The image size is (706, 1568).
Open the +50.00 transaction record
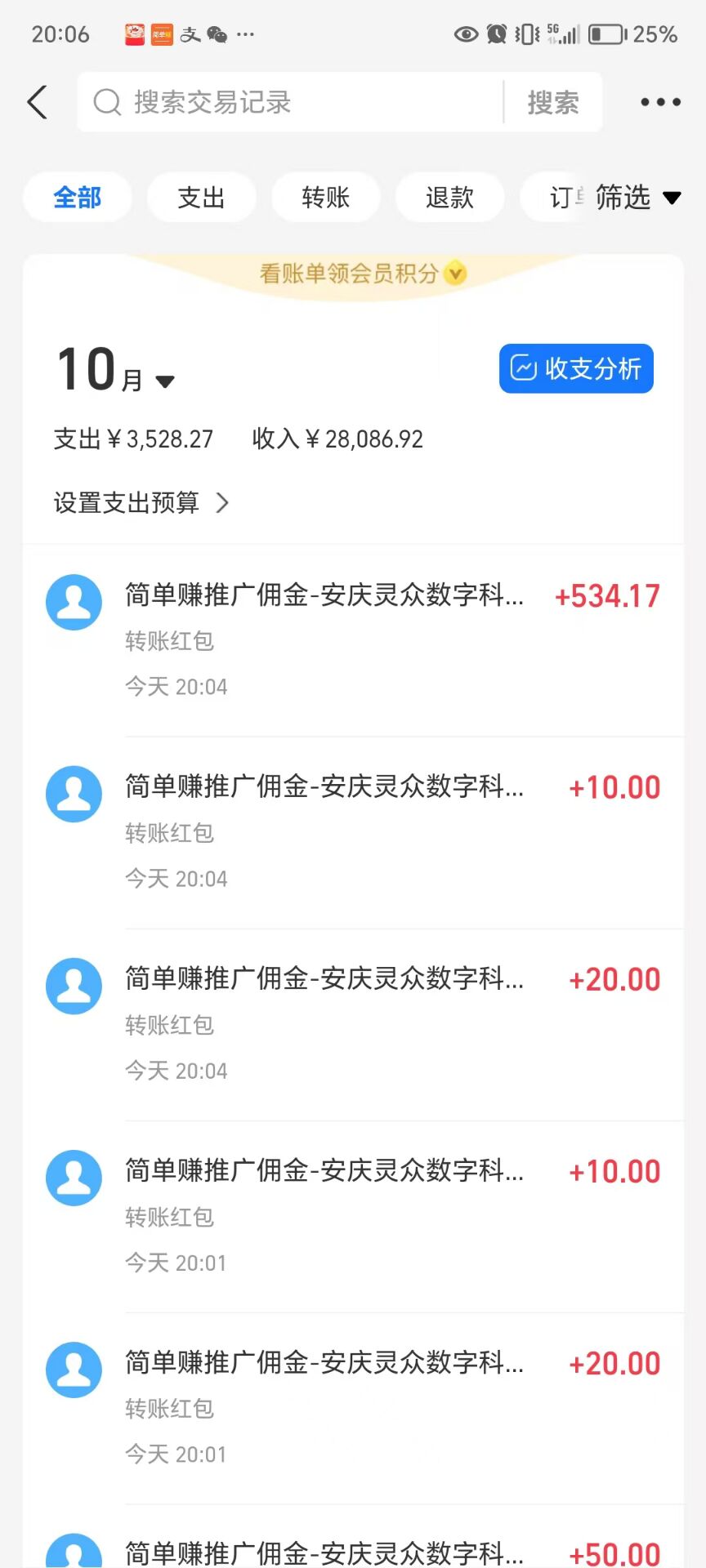353,1537
